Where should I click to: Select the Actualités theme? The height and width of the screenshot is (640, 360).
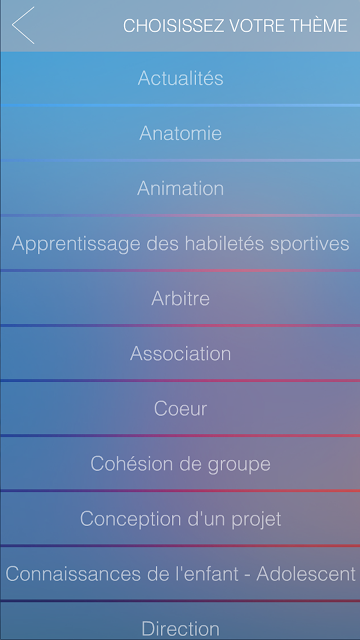click(180, 78)
